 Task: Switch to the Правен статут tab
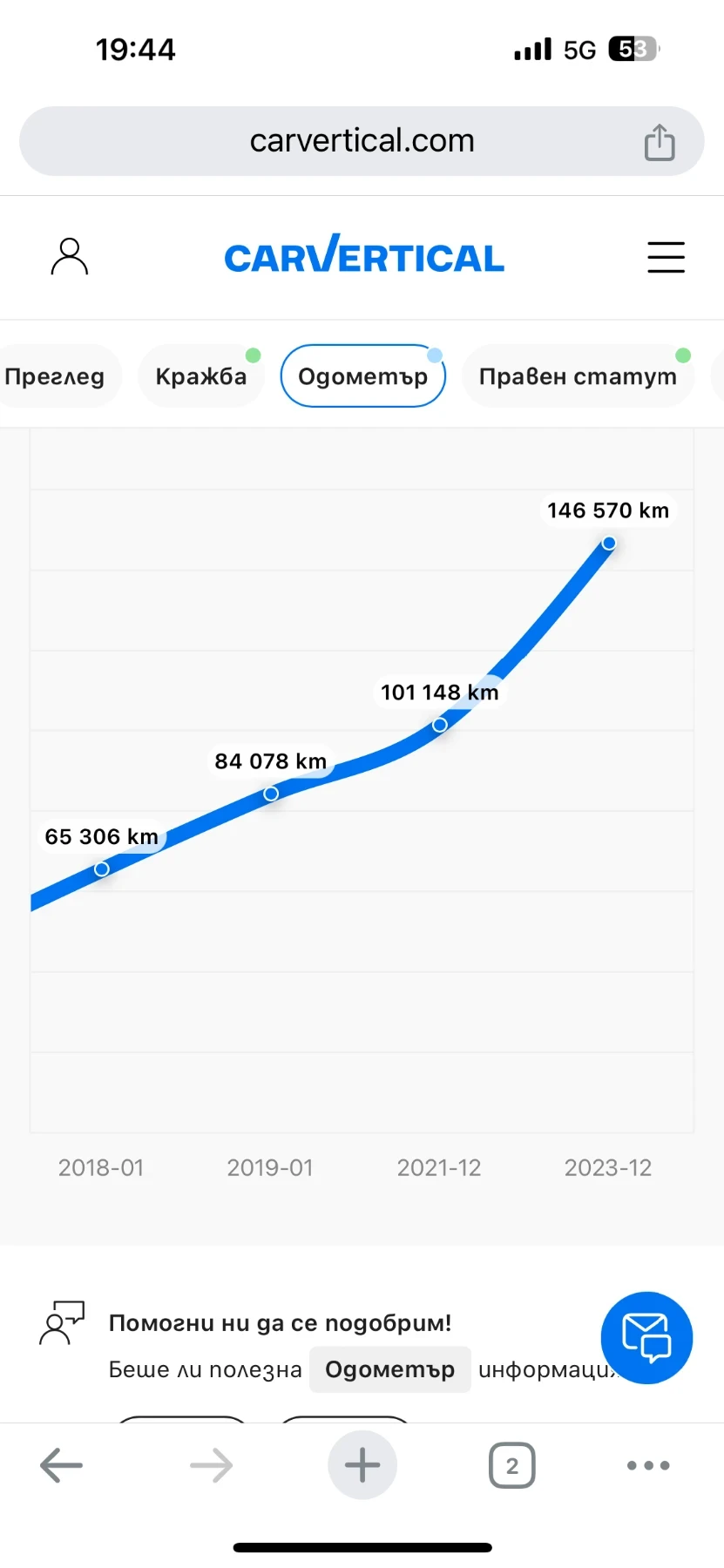point(578,376)
